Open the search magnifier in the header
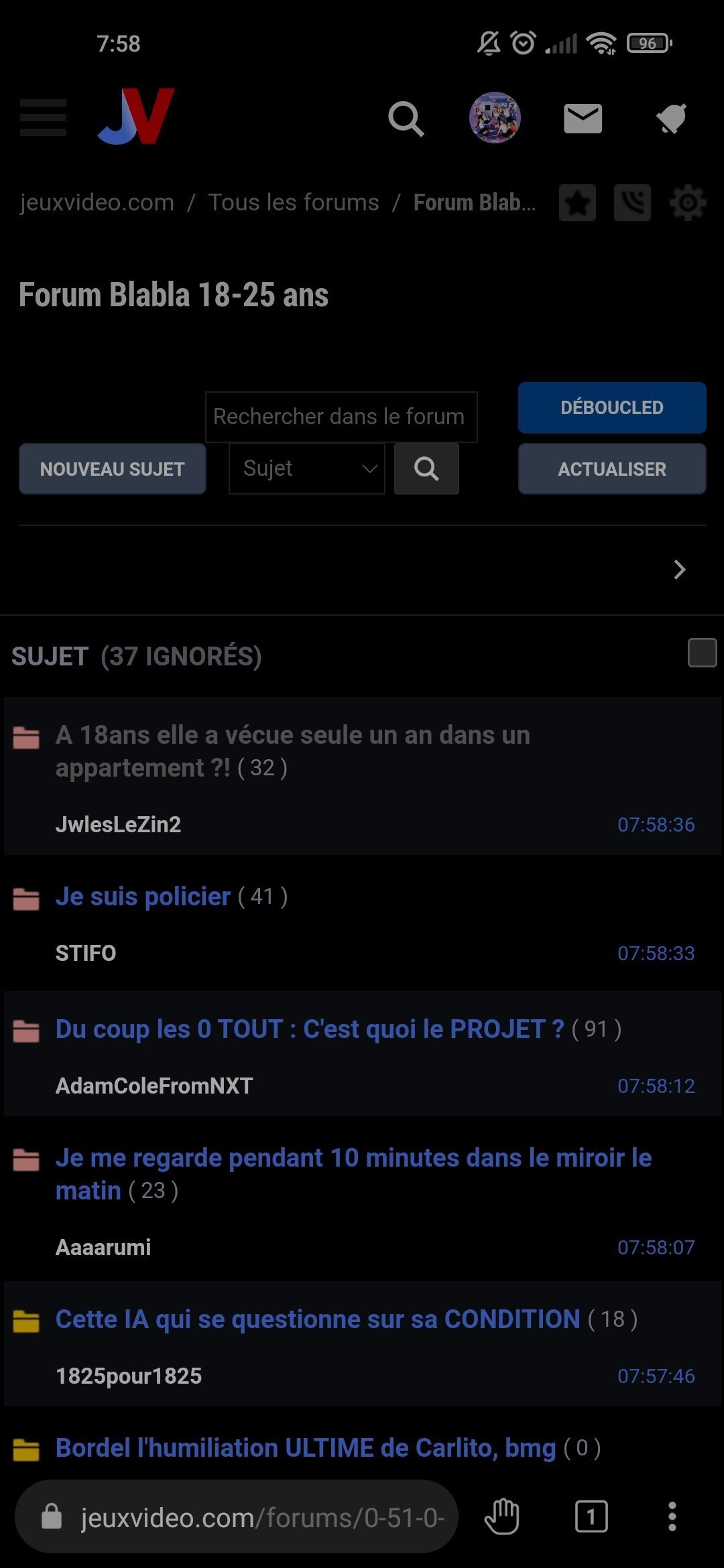 (x=406, y=119)
